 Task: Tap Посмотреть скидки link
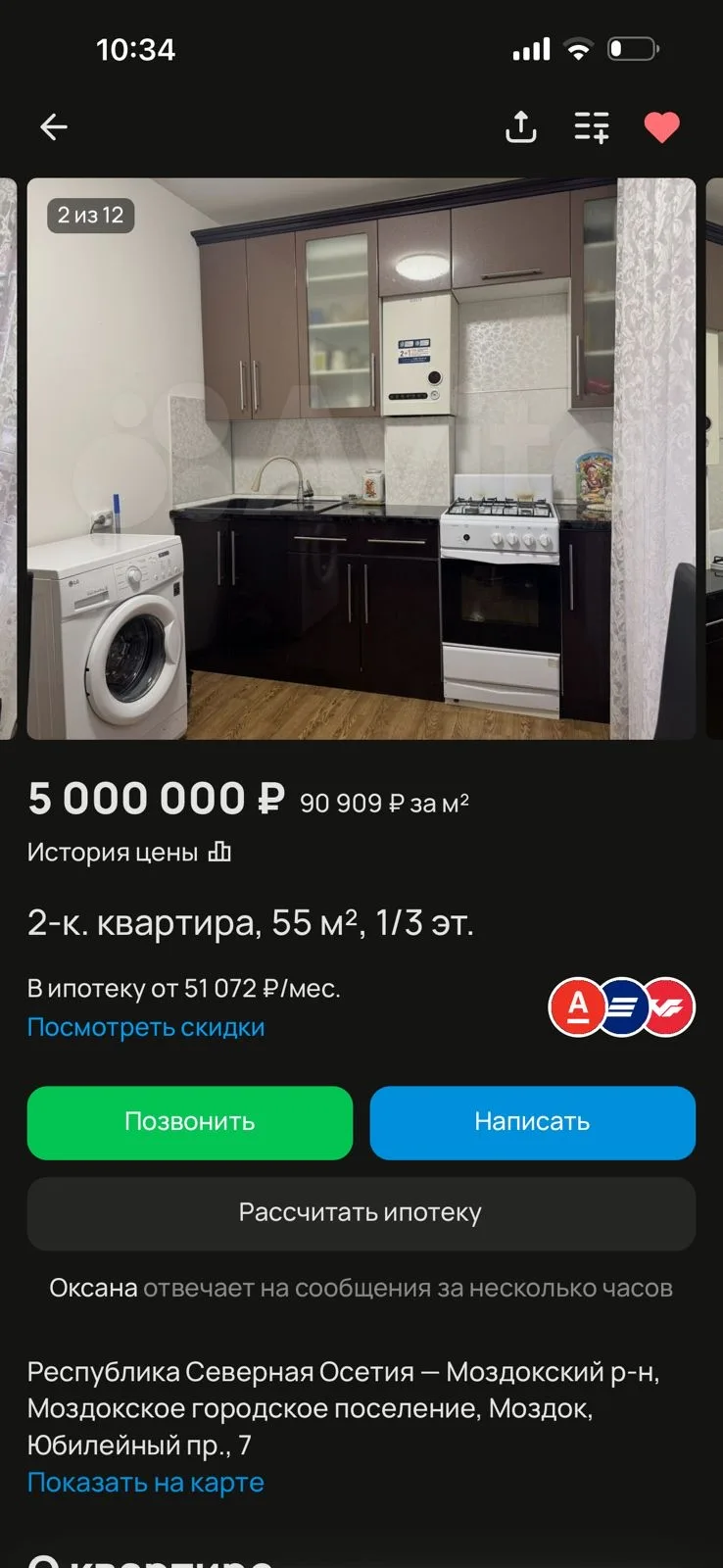coord(146,1027)
